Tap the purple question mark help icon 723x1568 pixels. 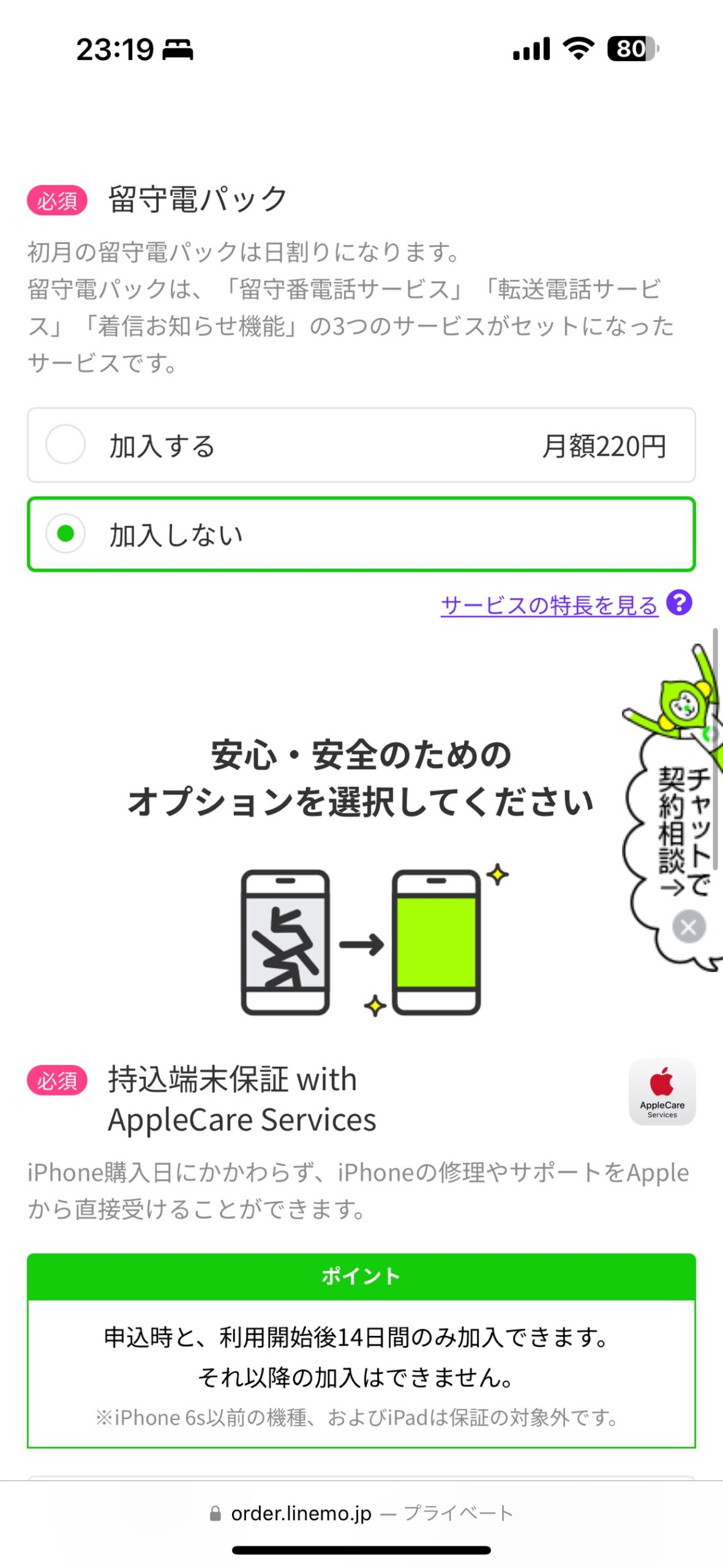(679, 603)
